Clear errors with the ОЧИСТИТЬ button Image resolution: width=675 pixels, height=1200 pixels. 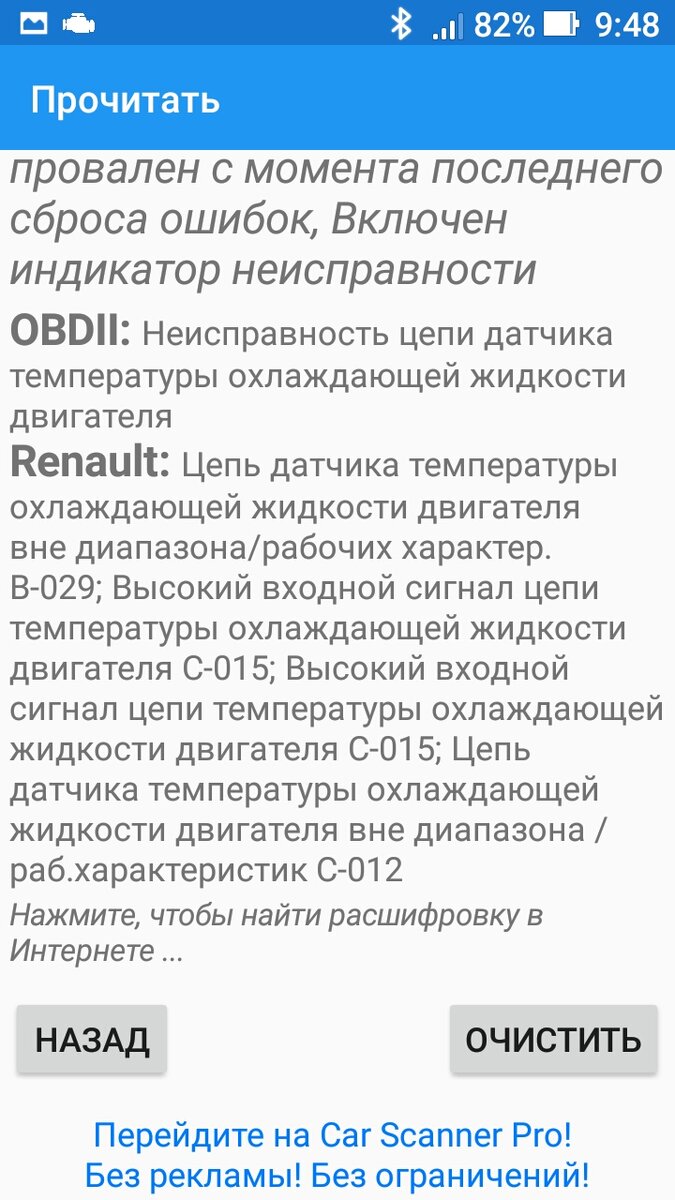point(553,1040)
